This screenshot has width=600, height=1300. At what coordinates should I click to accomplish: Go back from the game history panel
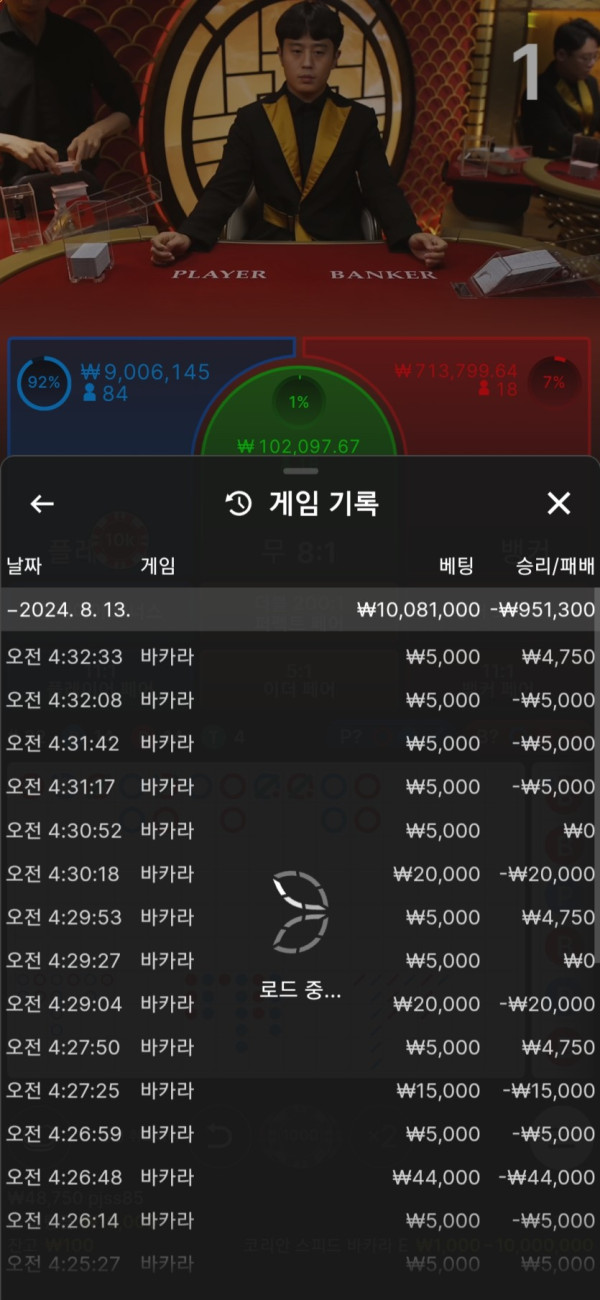click(42, 504)
